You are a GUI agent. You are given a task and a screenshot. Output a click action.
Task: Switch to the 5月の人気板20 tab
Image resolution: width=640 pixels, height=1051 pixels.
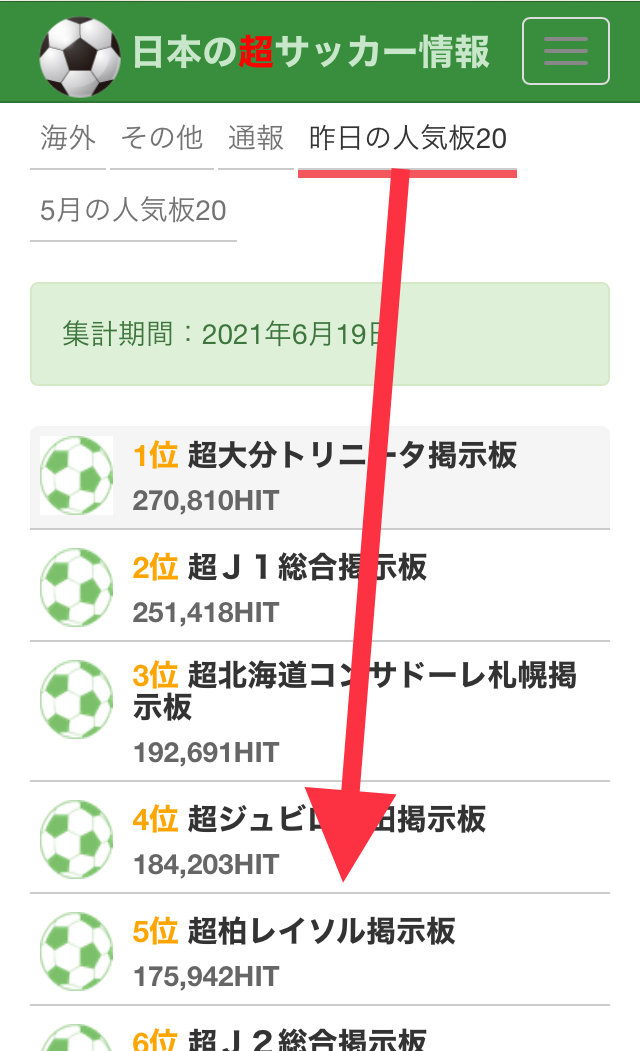(133, 210)
